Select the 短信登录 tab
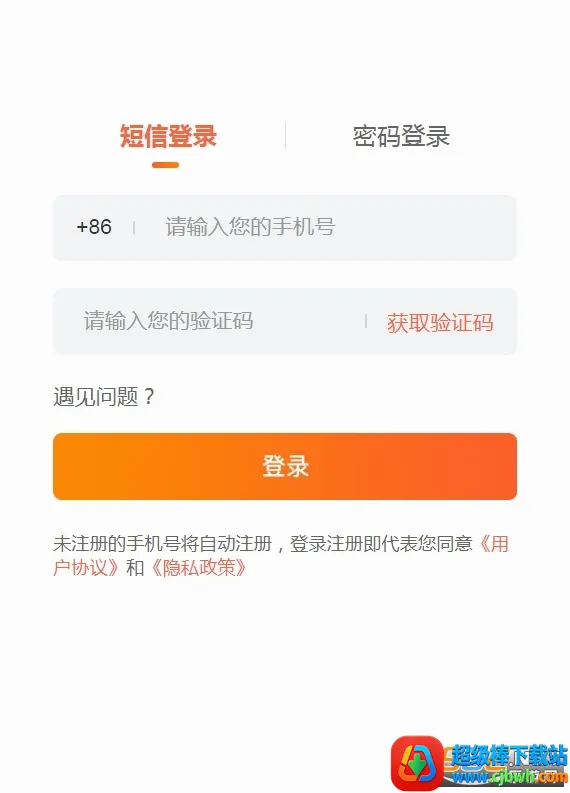Screen dimensions: 570x793 pos(168,136)
